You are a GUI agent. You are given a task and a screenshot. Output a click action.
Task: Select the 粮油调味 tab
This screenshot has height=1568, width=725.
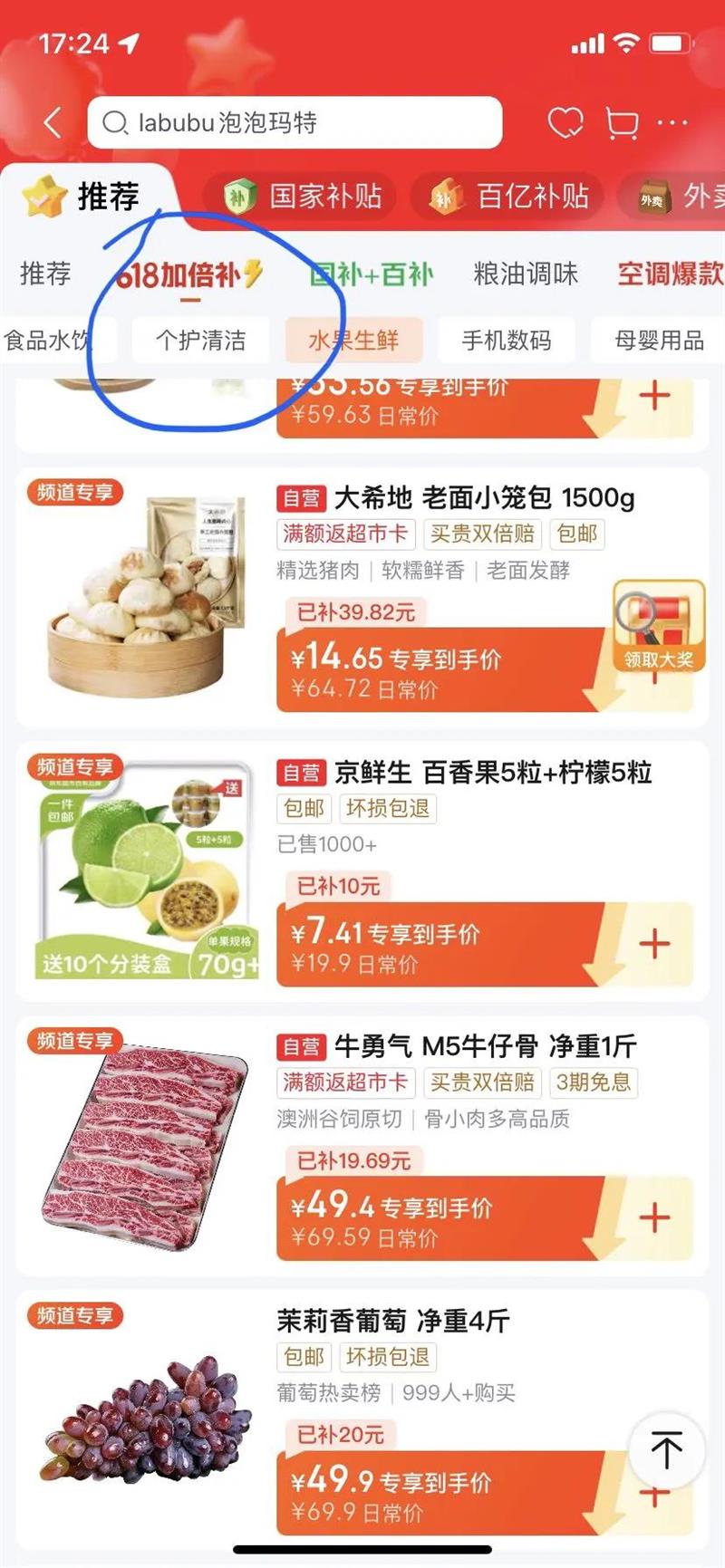pos(526,274)
